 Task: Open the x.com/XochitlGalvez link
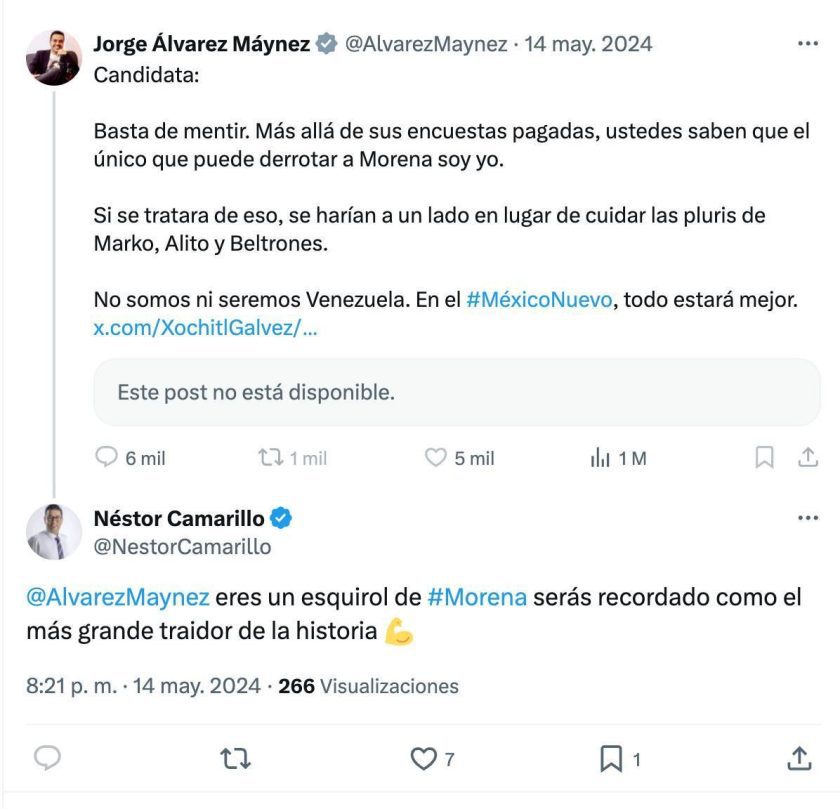pyautogui.click(x=205, y=328)
